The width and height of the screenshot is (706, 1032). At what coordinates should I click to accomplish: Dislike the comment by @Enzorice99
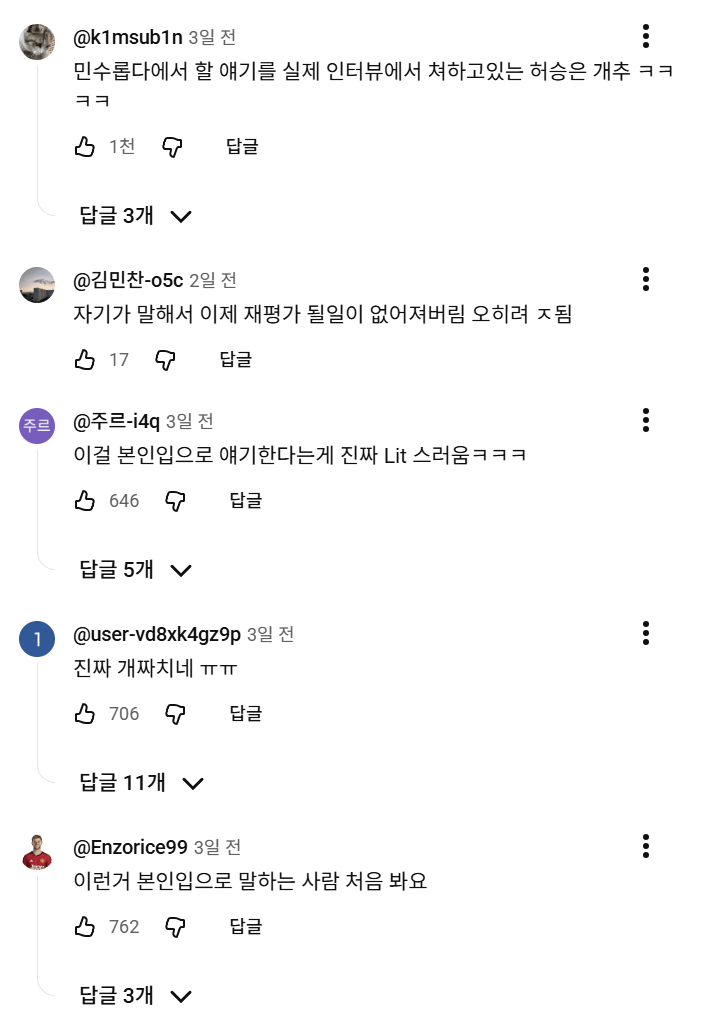[175, 928]
